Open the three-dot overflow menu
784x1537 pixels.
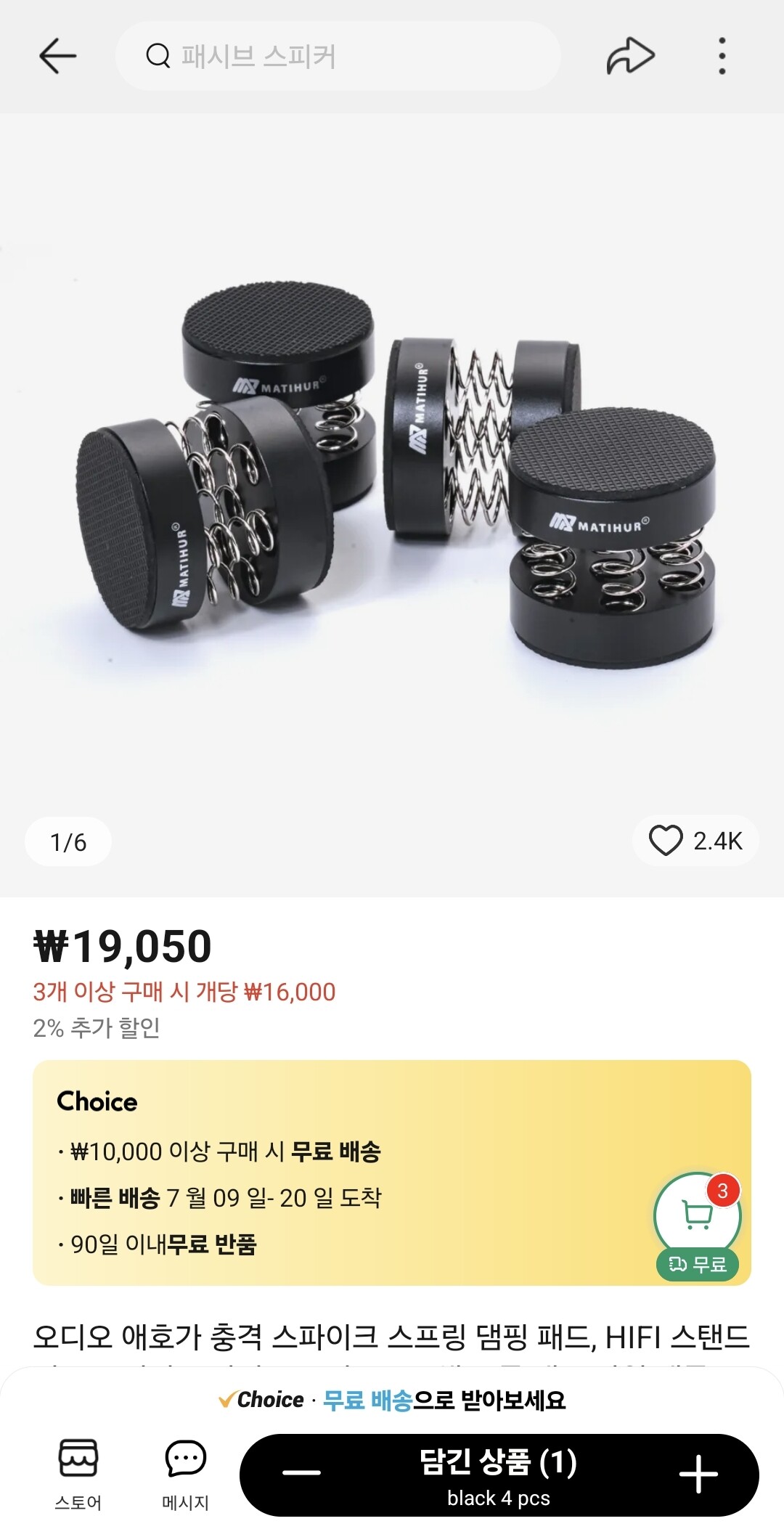[x=722, y=56]
